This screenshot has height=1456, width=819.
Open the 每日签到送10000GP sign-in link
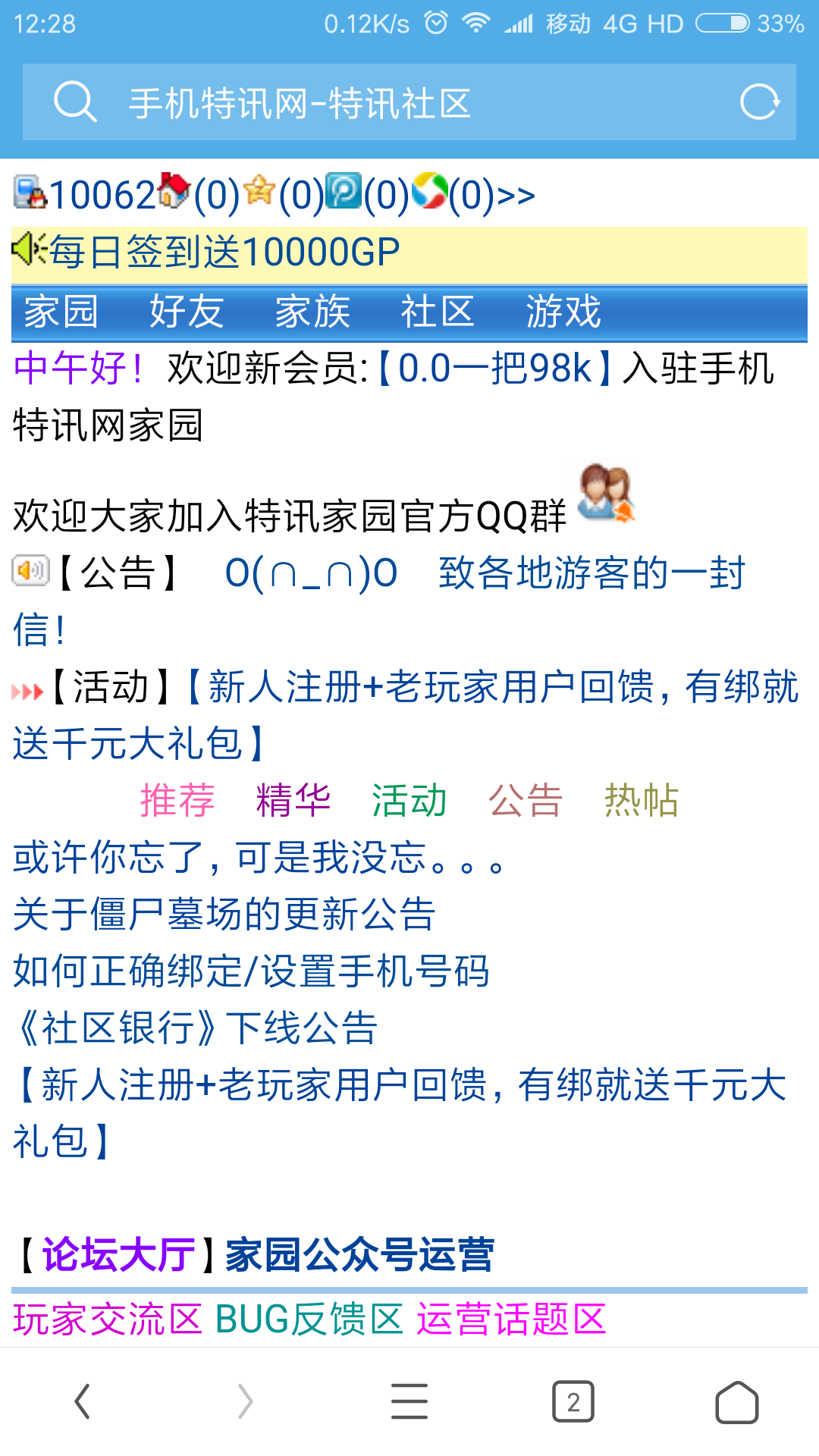coord(224,253)
